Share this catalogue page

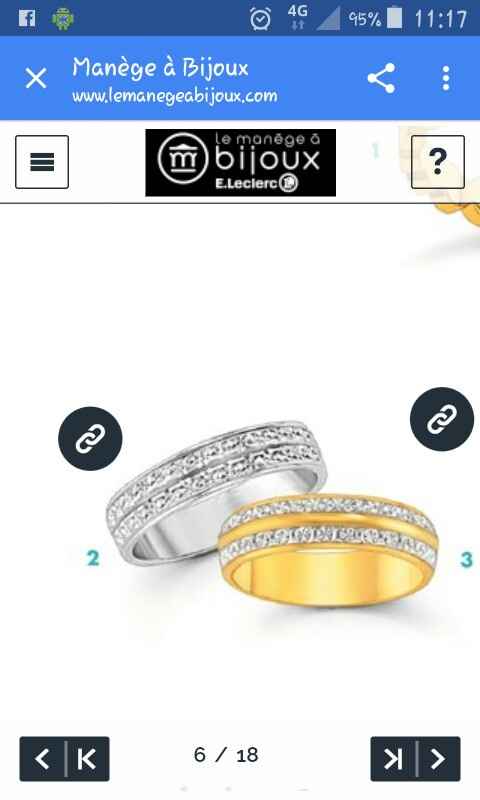point(381,78)
